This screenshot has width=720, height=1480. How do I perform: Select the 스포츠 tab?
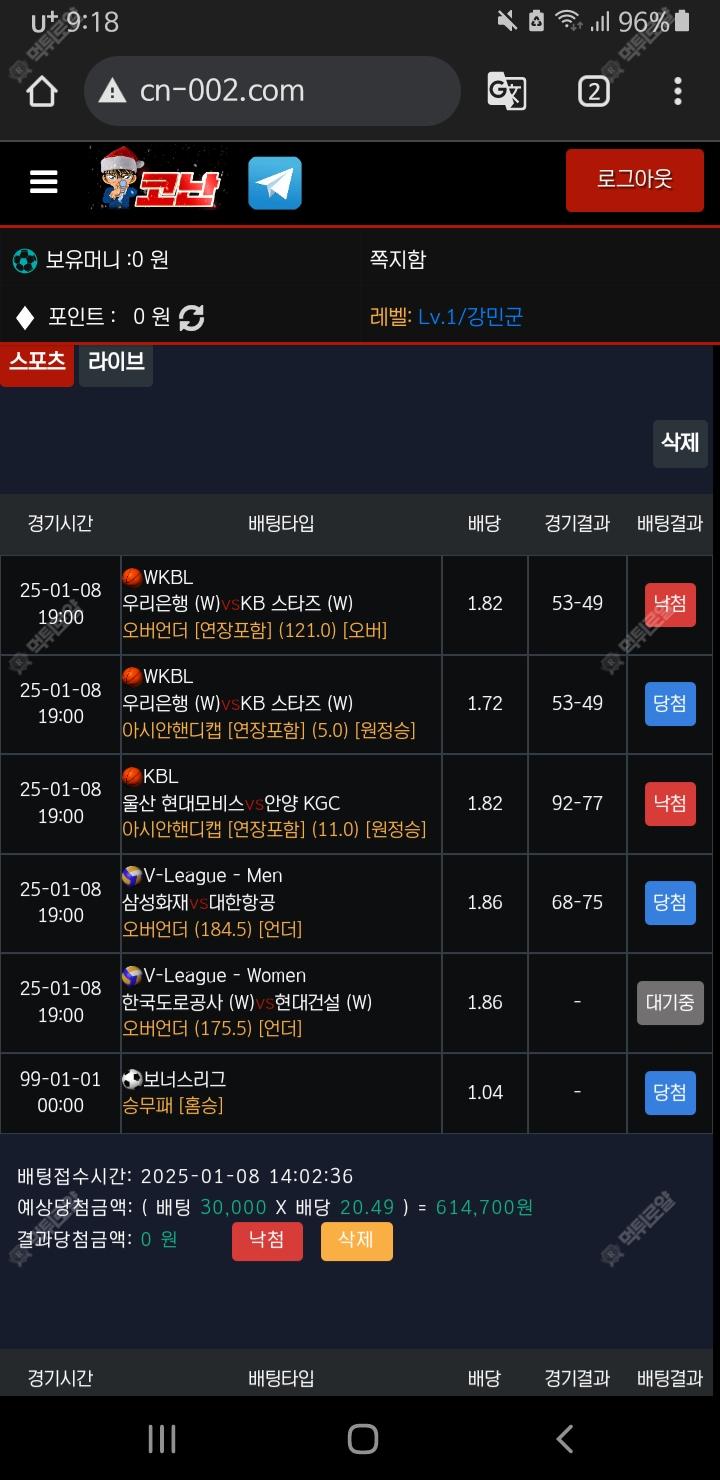tap(37, 362)
